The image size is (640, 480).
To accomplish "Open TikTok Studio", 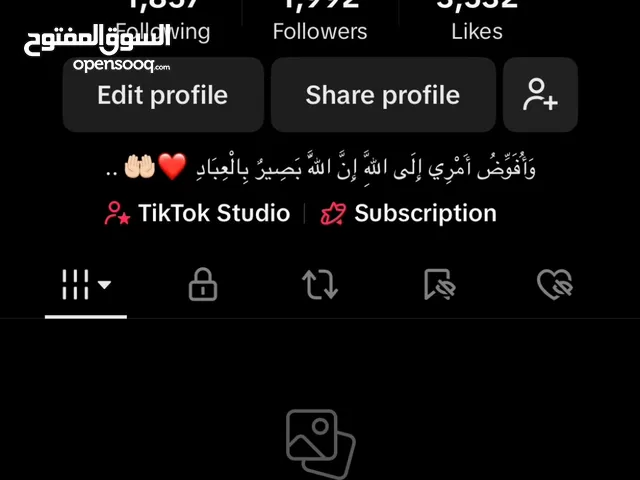I will point(198,213).
